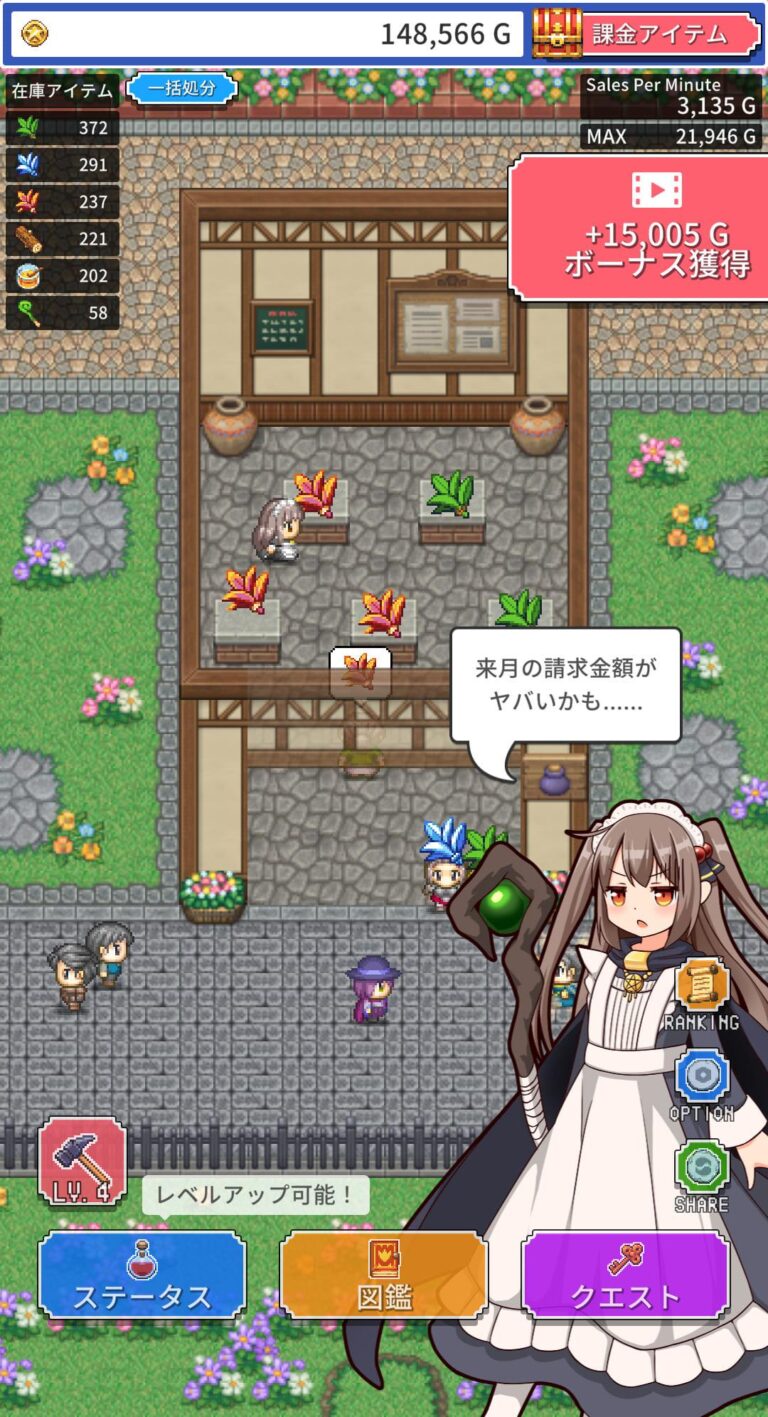Open the ステータス menu
Screen dimensions: 768x1417
pos(142,1275)
